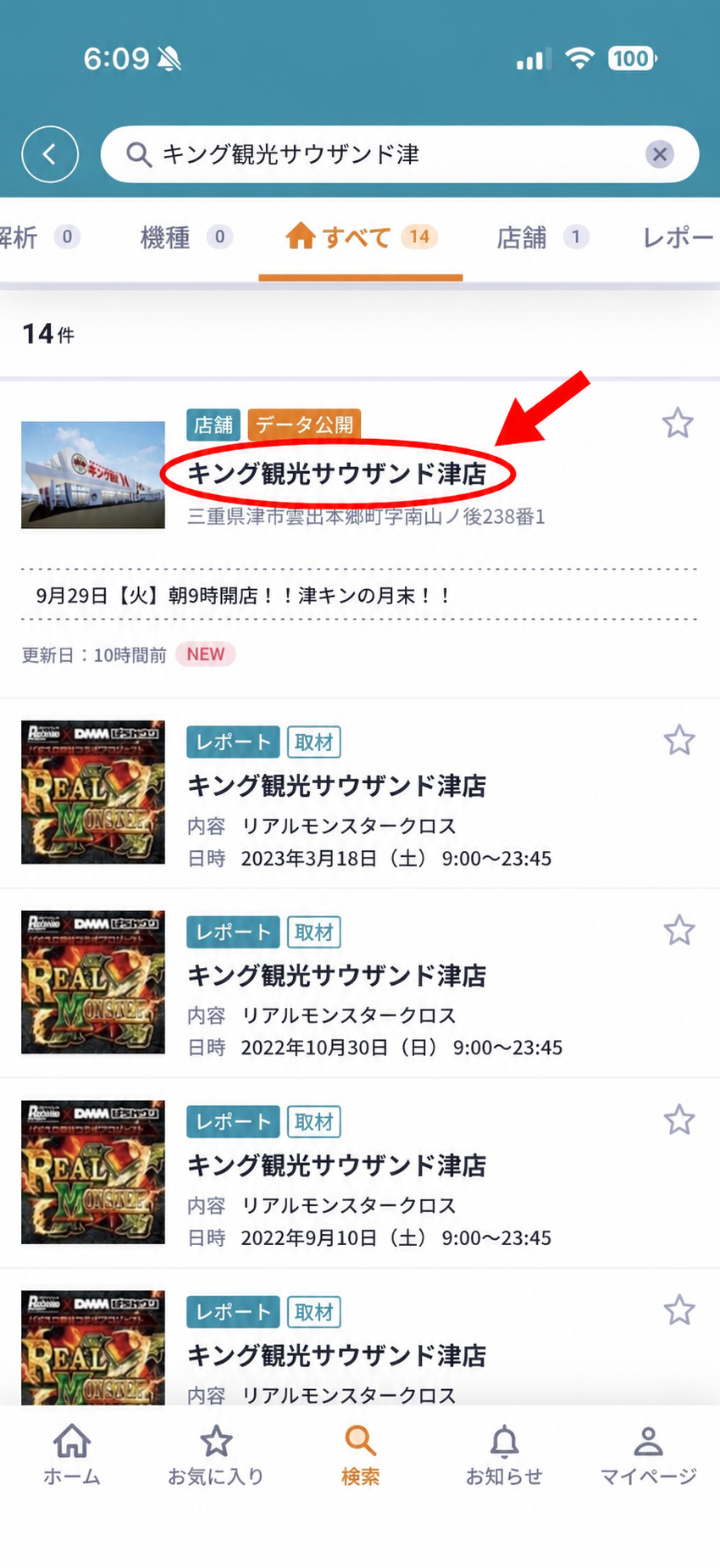Open the report dated 2022年10月30日
The height and width of the screenshot is (1568, 720).
click(360, 984)
